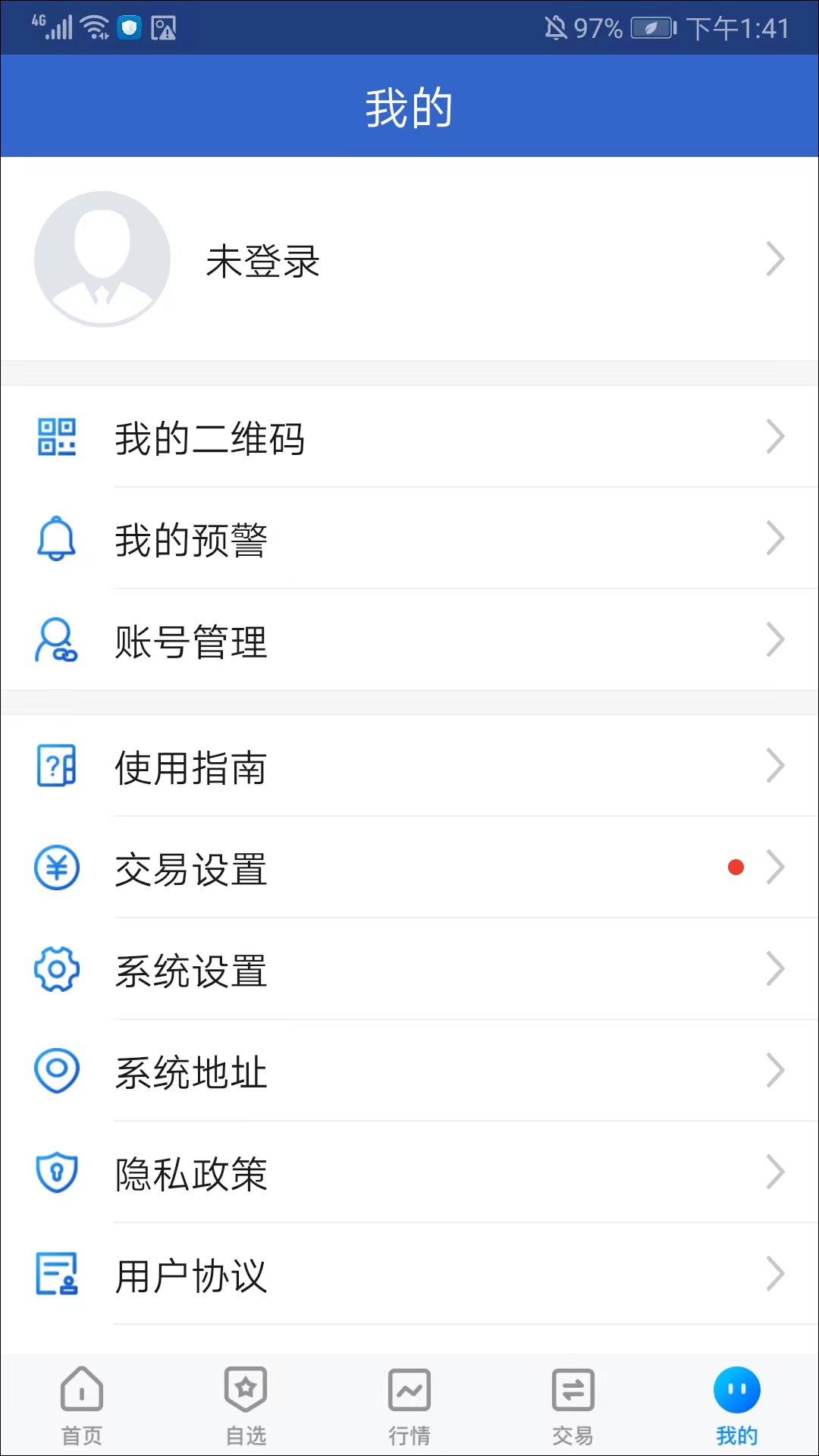
Task: View 隐私政策
Action: click(409, 1173)
